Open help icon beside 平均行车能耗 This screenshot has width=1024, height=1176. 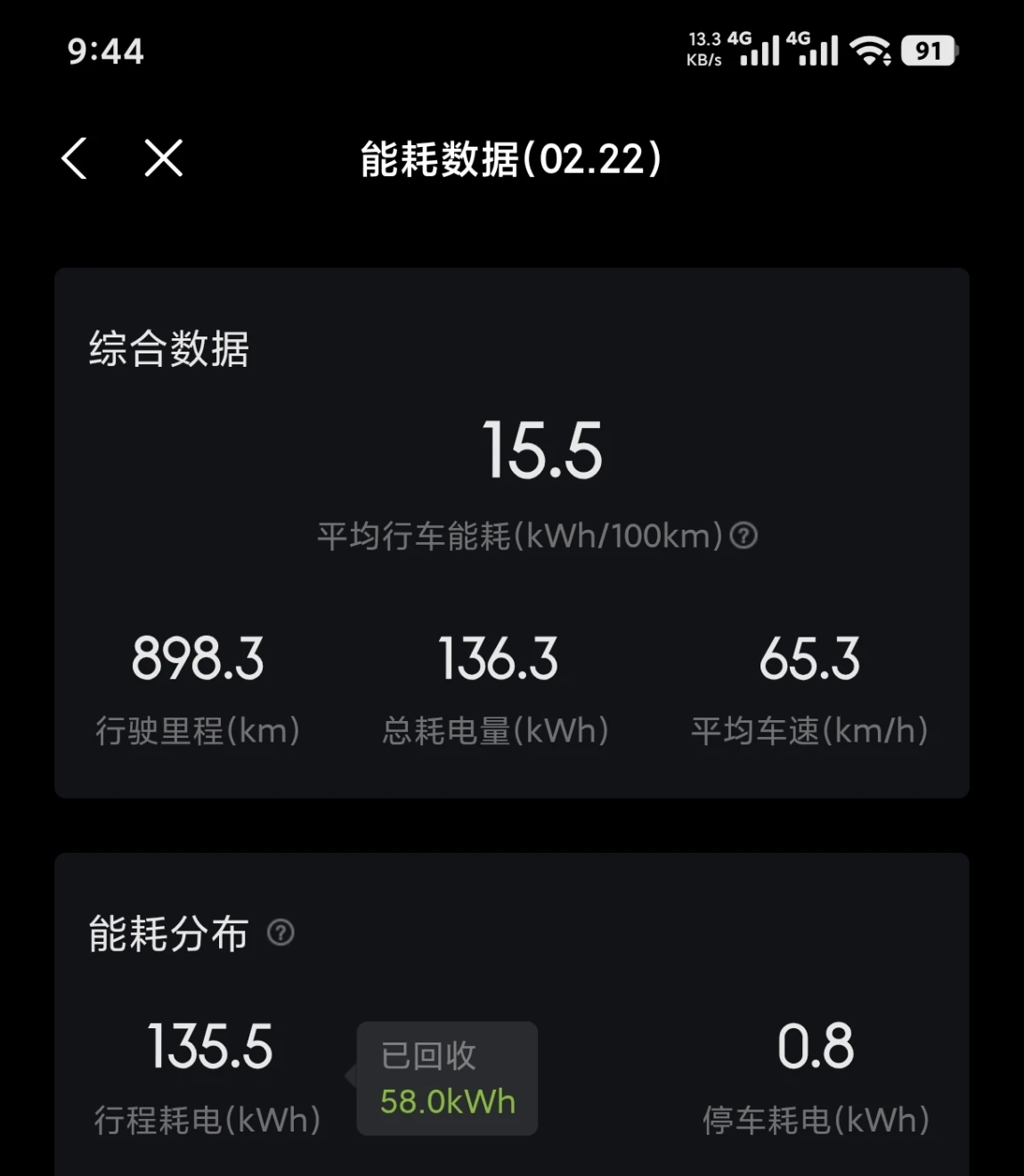coord(744,535)
